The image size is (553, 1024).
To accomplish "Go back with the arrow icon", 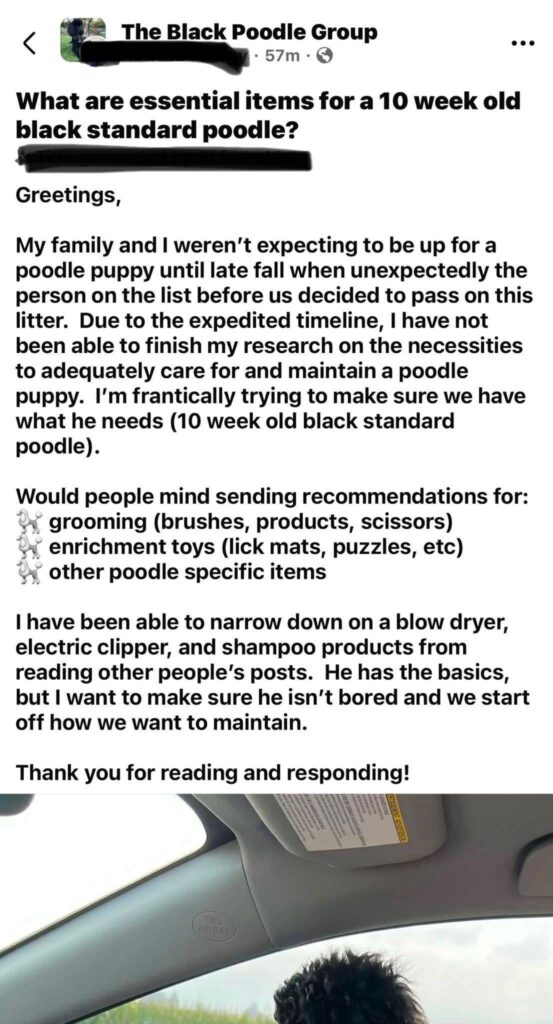I will click(x=28, y=43).
